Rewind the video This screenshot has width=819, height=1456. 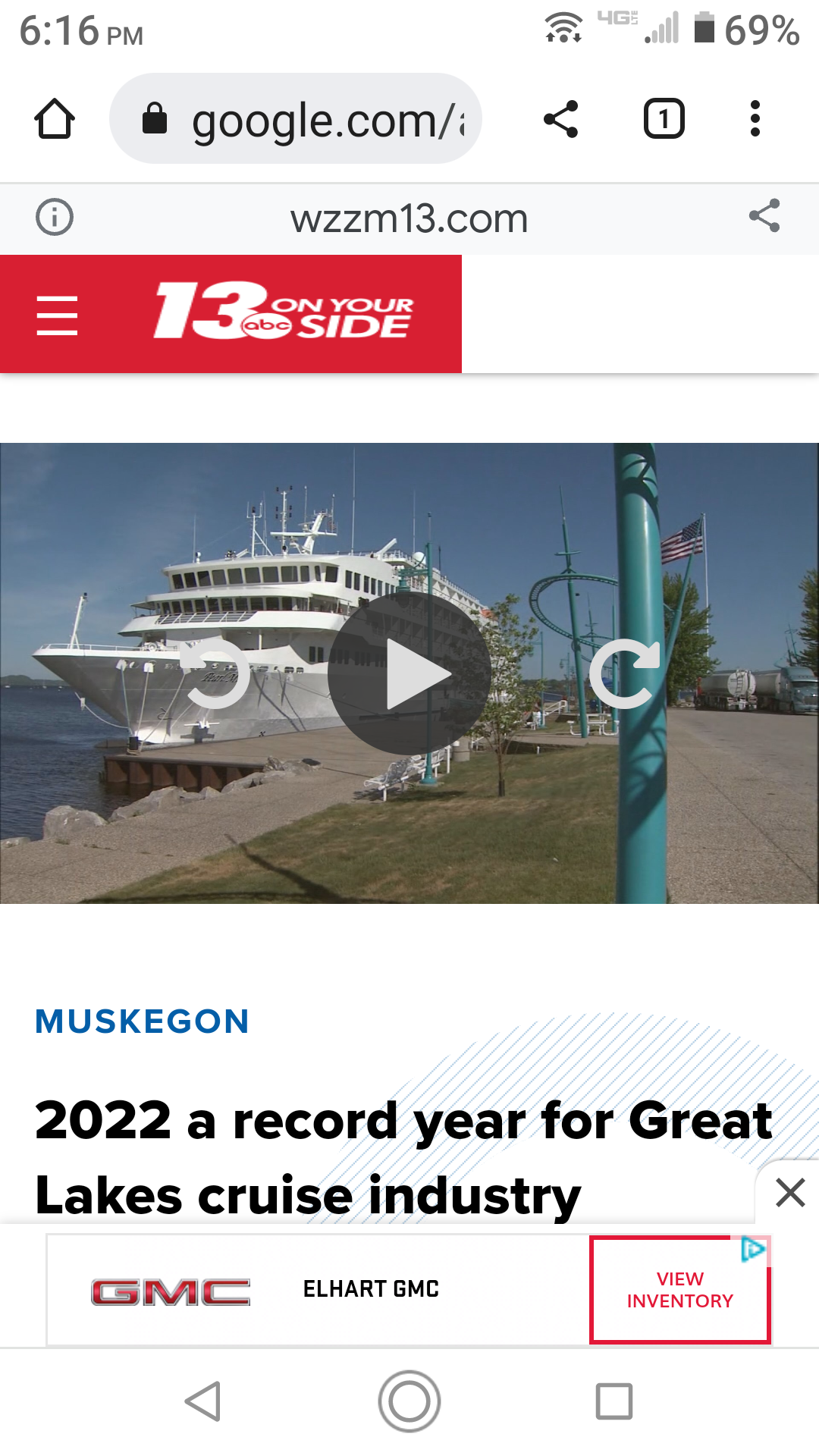pyautogui.click(x=216, y=673)
